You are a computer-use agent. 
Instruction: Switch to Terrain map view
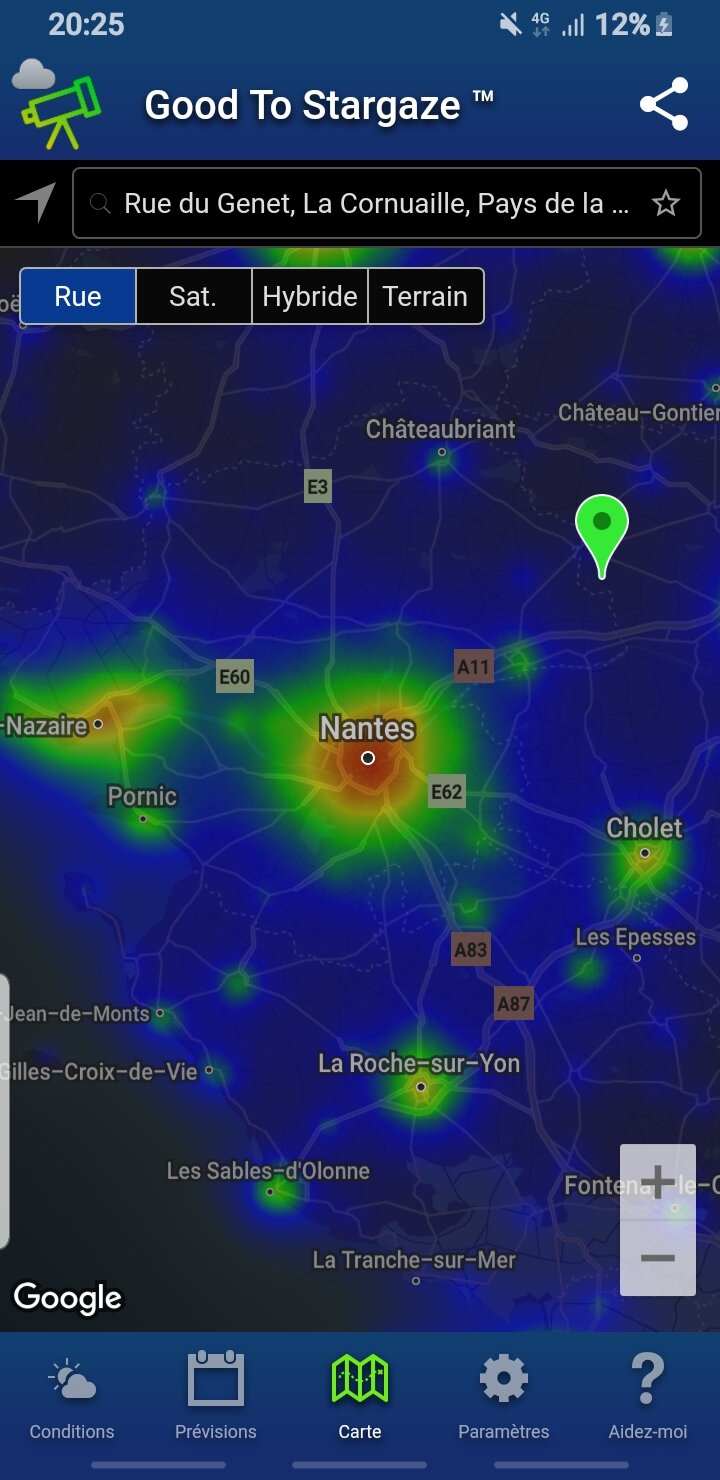click(426, 296)
